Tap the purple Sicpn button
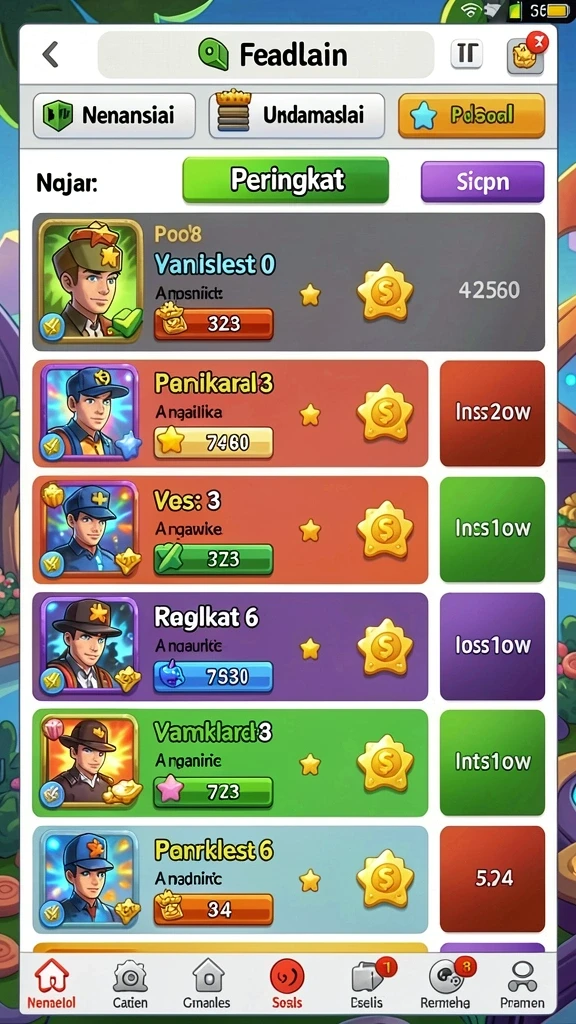The image size is (576, 1024). tap(483, 182)
